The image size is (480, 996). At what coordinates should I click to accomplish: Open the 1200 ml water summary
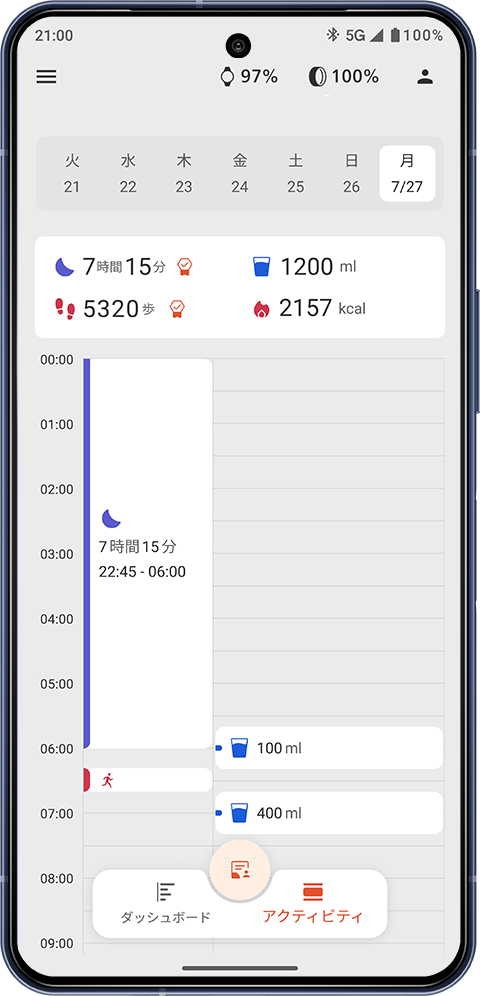click(x=303, y=267)
